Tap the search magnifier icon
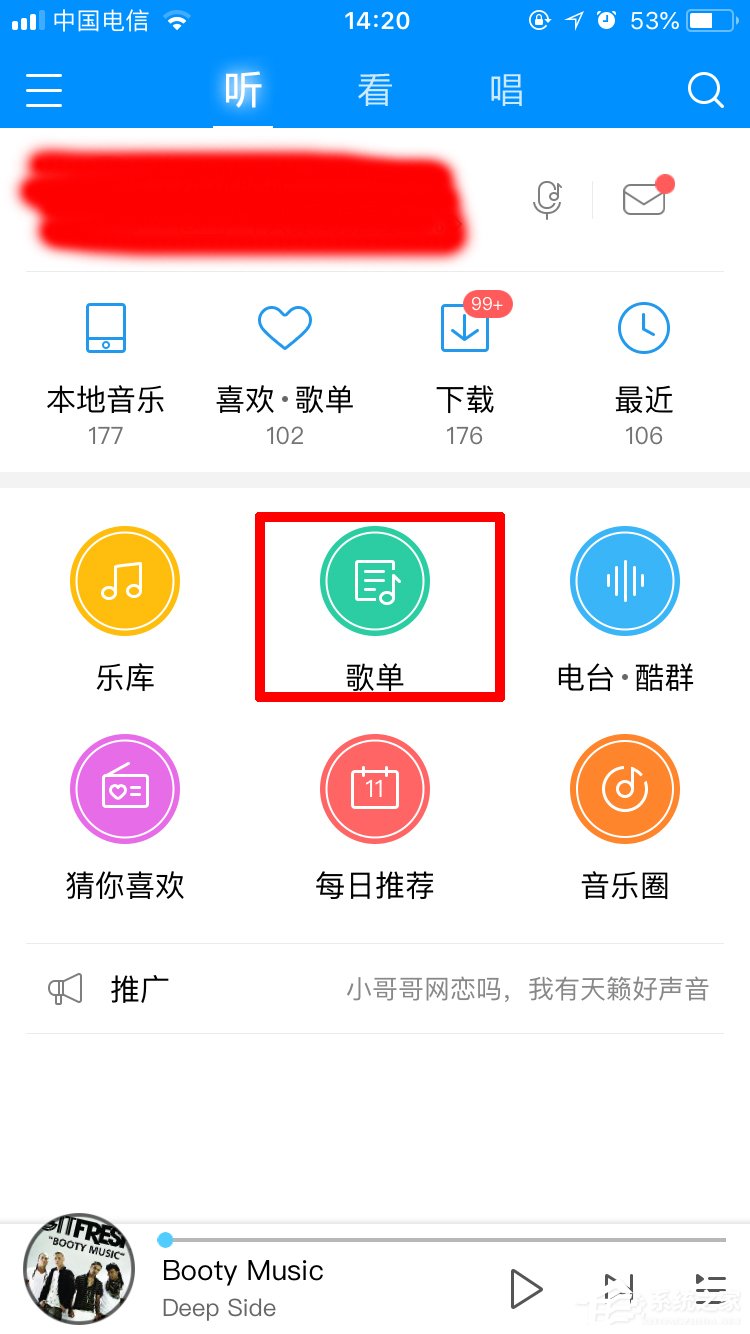The image size is (750, 1334). [705, 90]
